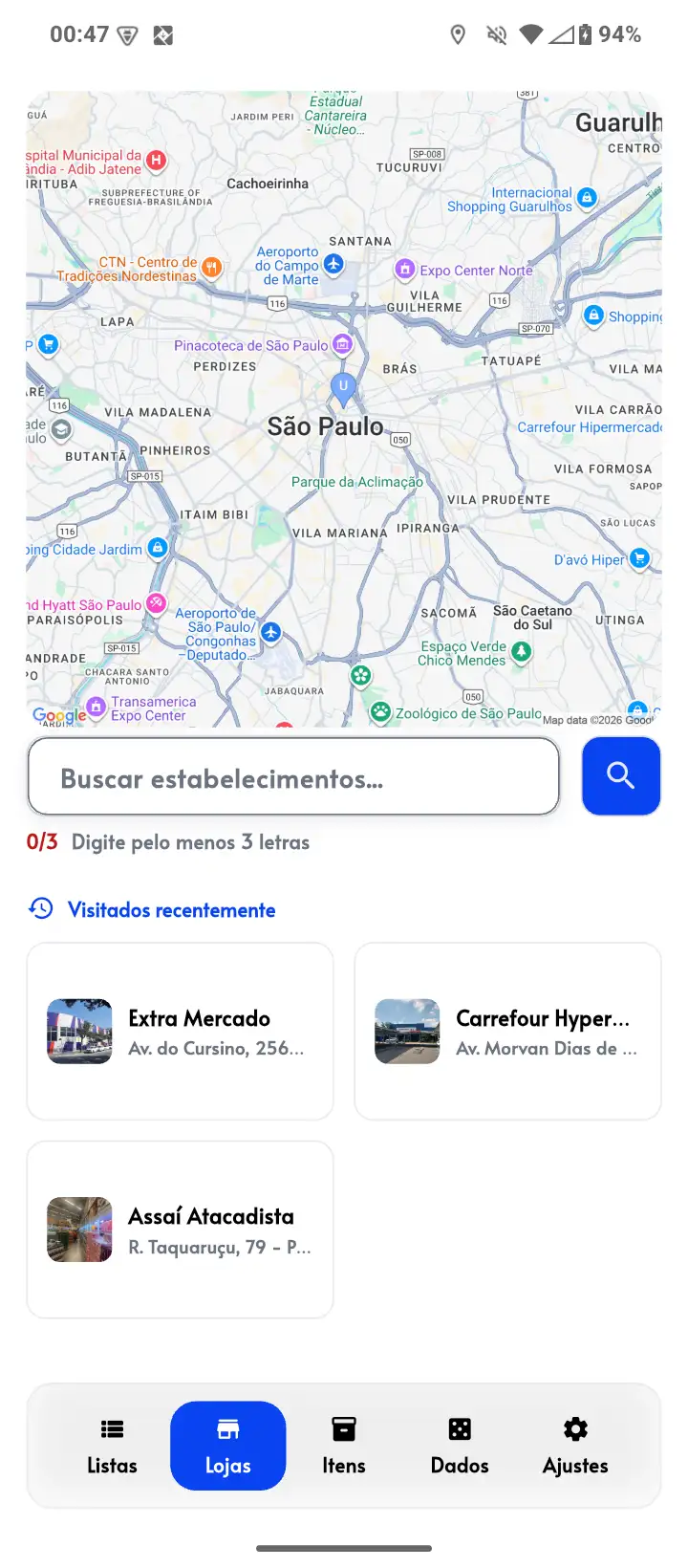
Task: Tap the Extra Mercado storefront thumbnail photo
Action: tap(79, 1032)
